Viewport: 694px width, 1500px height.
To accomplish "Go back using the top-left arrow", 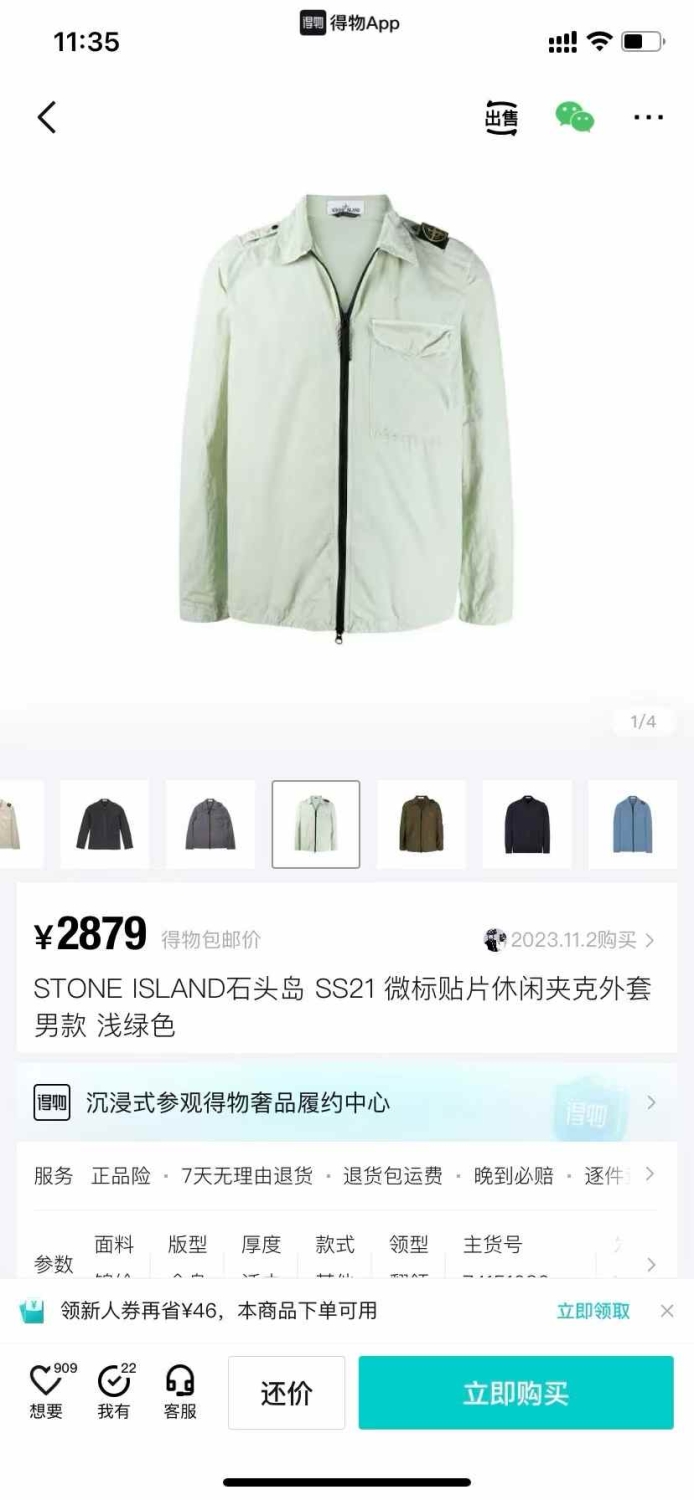I will tap(46, 118).
